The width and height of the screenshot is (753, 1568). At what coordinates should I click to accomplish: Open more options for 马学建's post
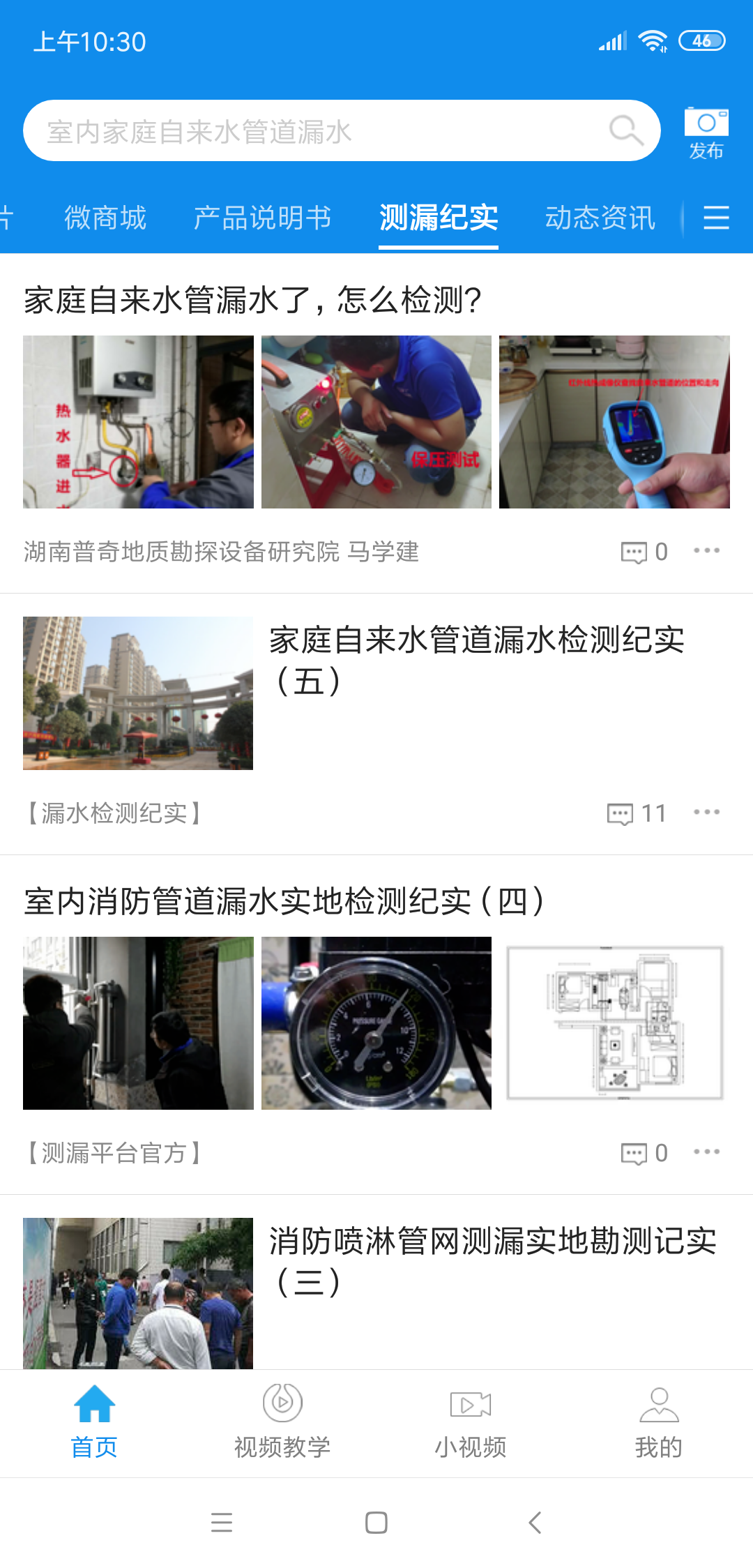[706, 551]
